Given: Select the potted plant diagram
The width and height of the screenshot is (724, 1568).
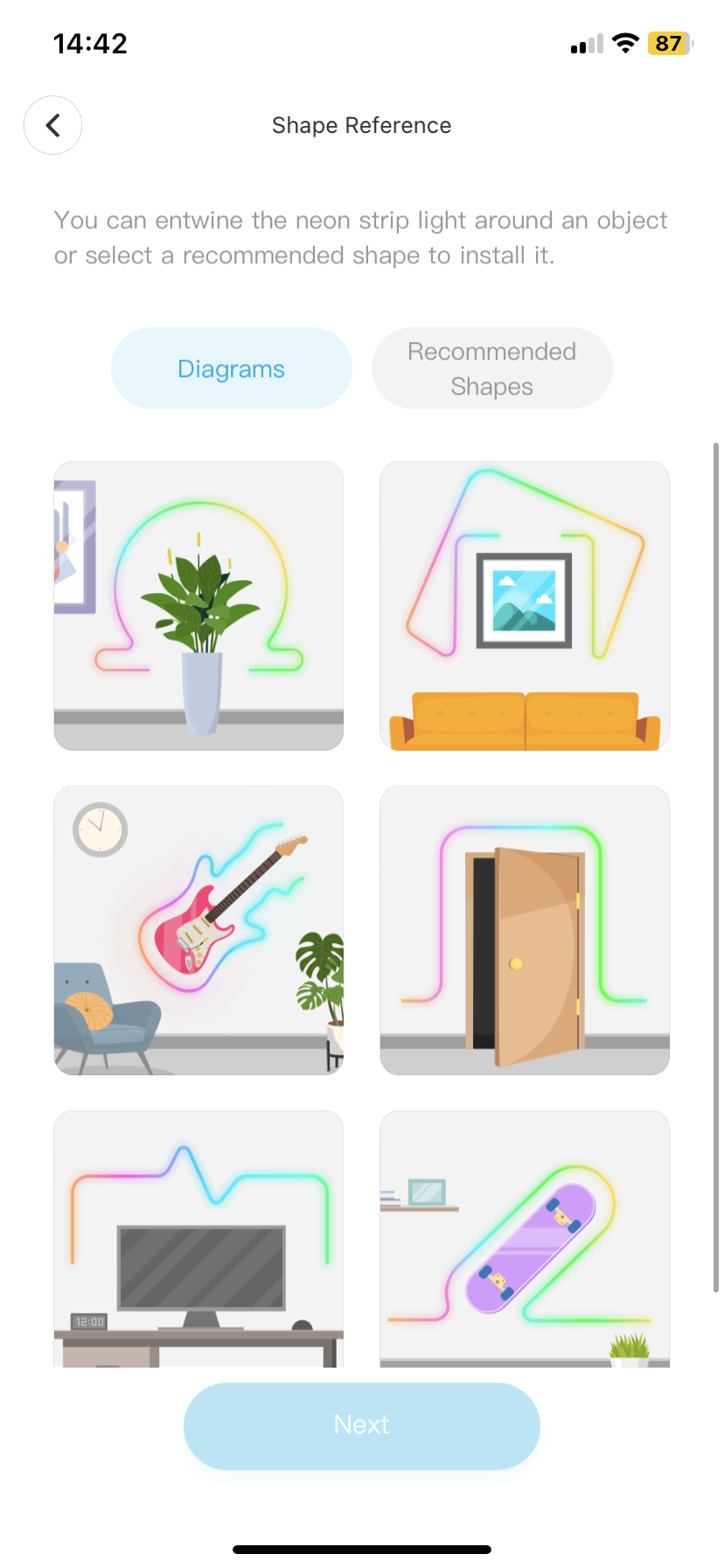Looking at the screenshot, I should tap(198, 605).
